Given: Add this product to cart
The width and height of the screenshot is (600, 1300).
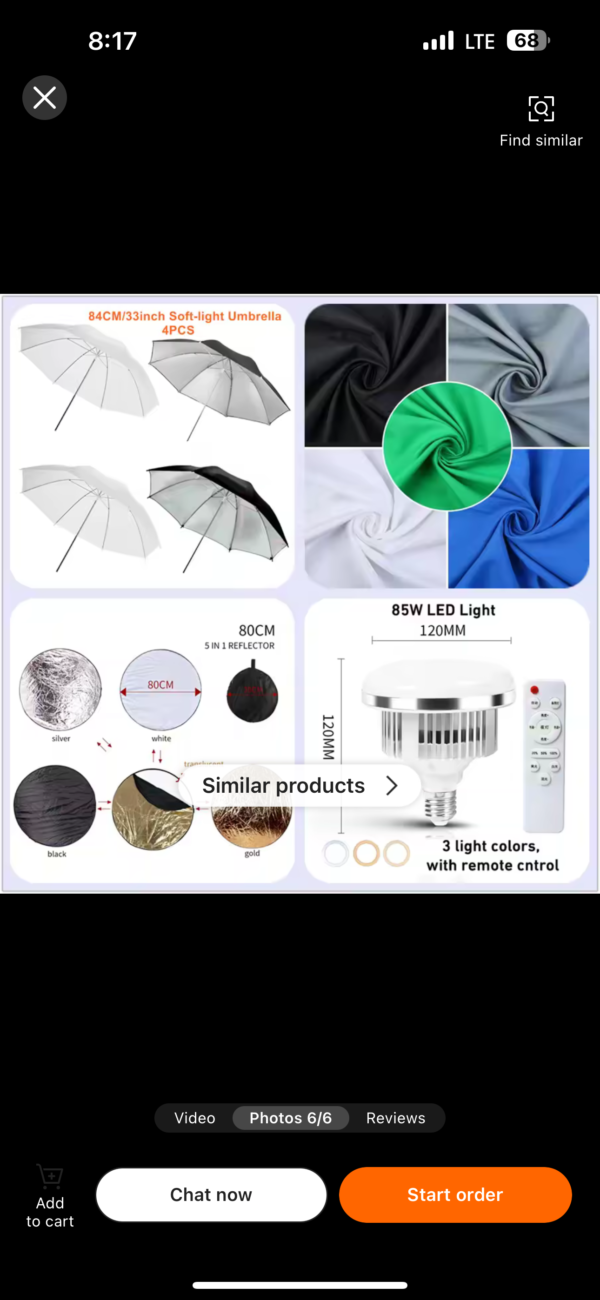Looking at the screenshot, I should 50,1195.
